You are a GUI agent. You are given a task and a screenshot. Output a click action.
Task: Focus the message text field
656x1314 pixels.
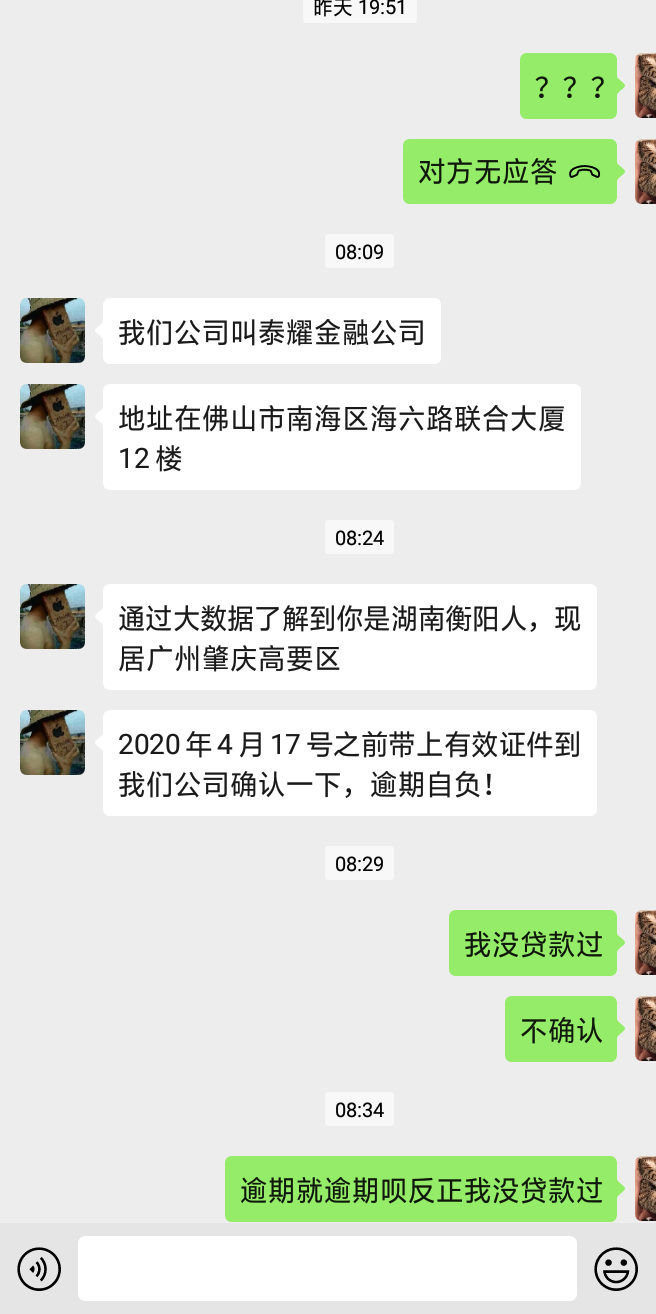(x=327, y=1269)
